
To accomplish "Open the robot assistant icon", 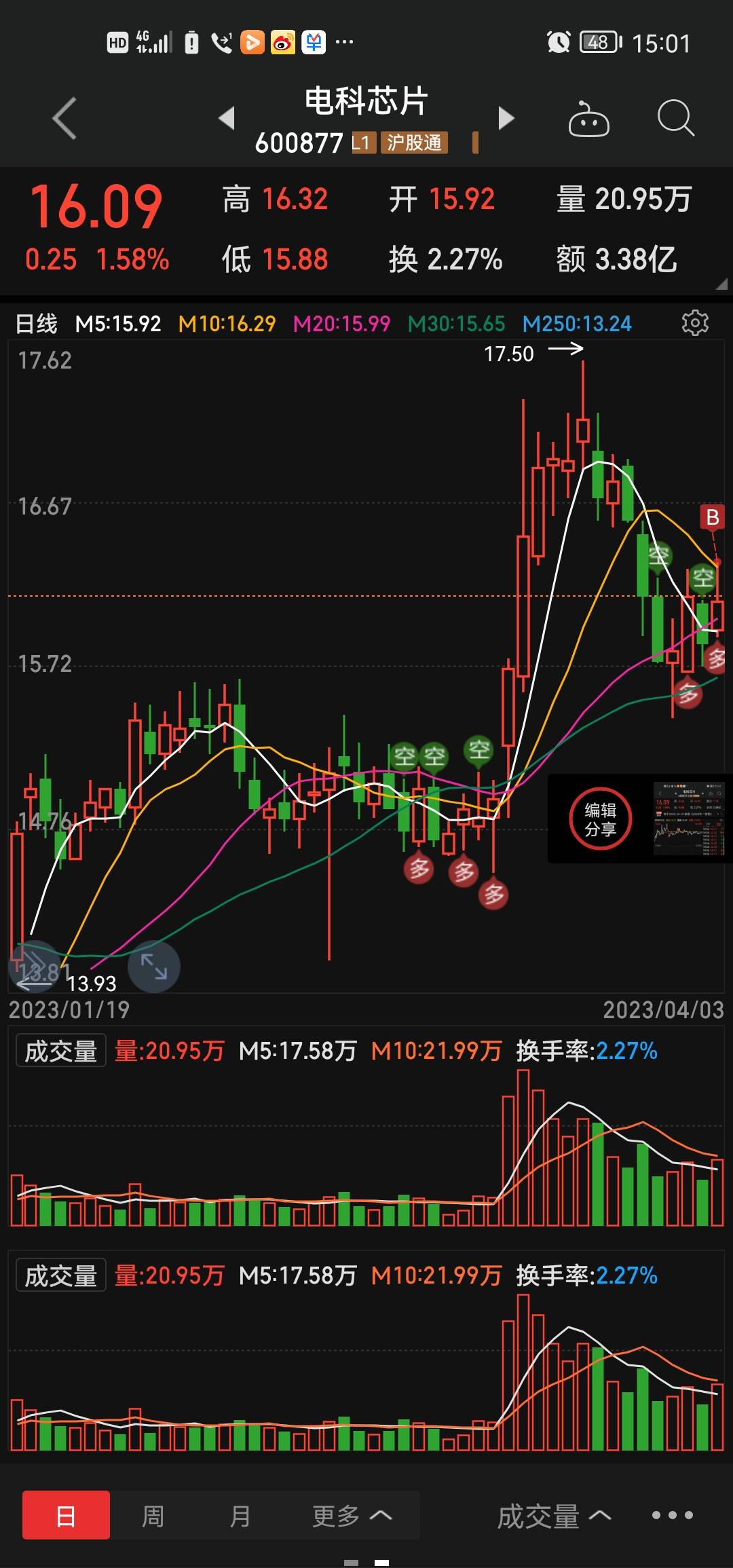I will [588, 119].
